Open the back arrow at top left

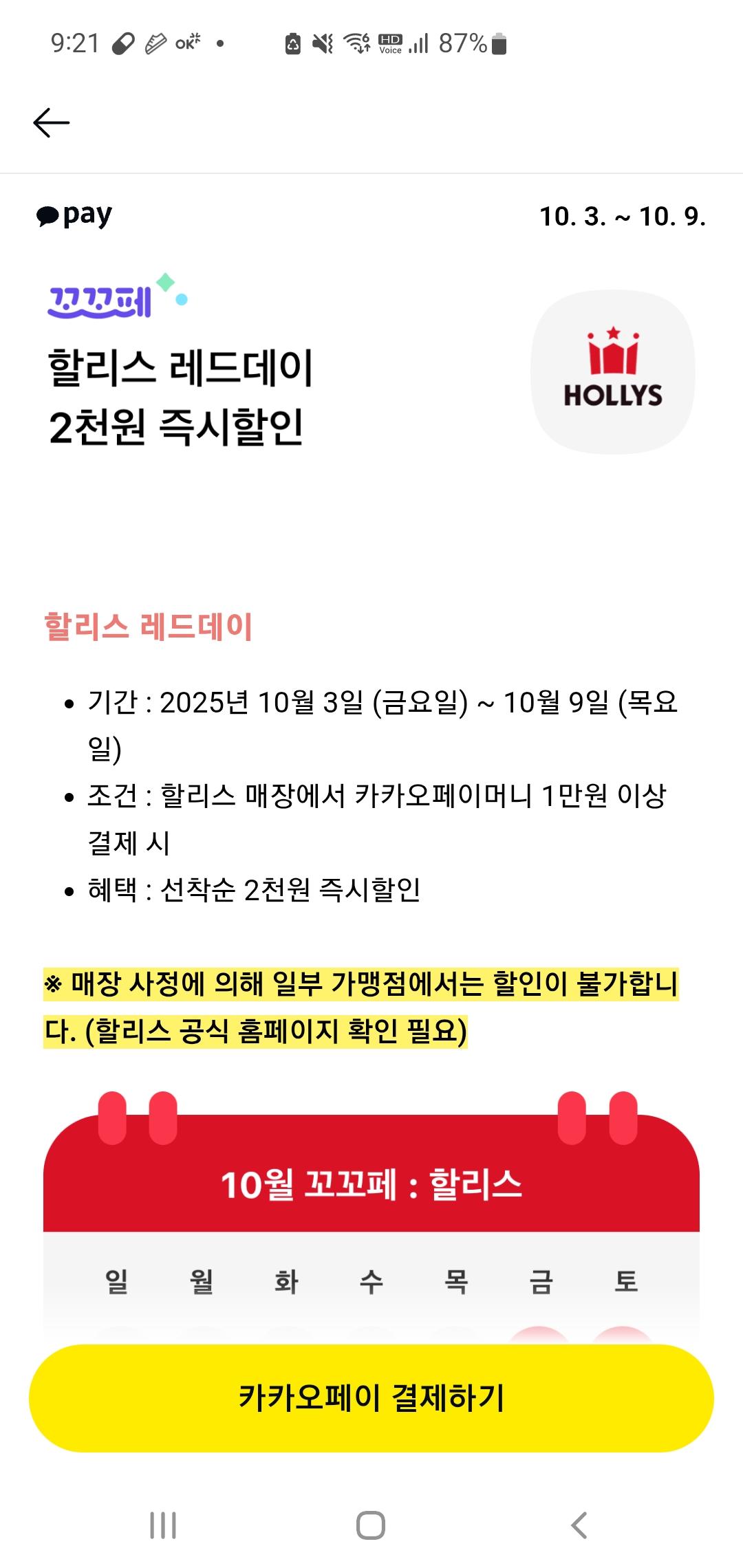point(52,122)
